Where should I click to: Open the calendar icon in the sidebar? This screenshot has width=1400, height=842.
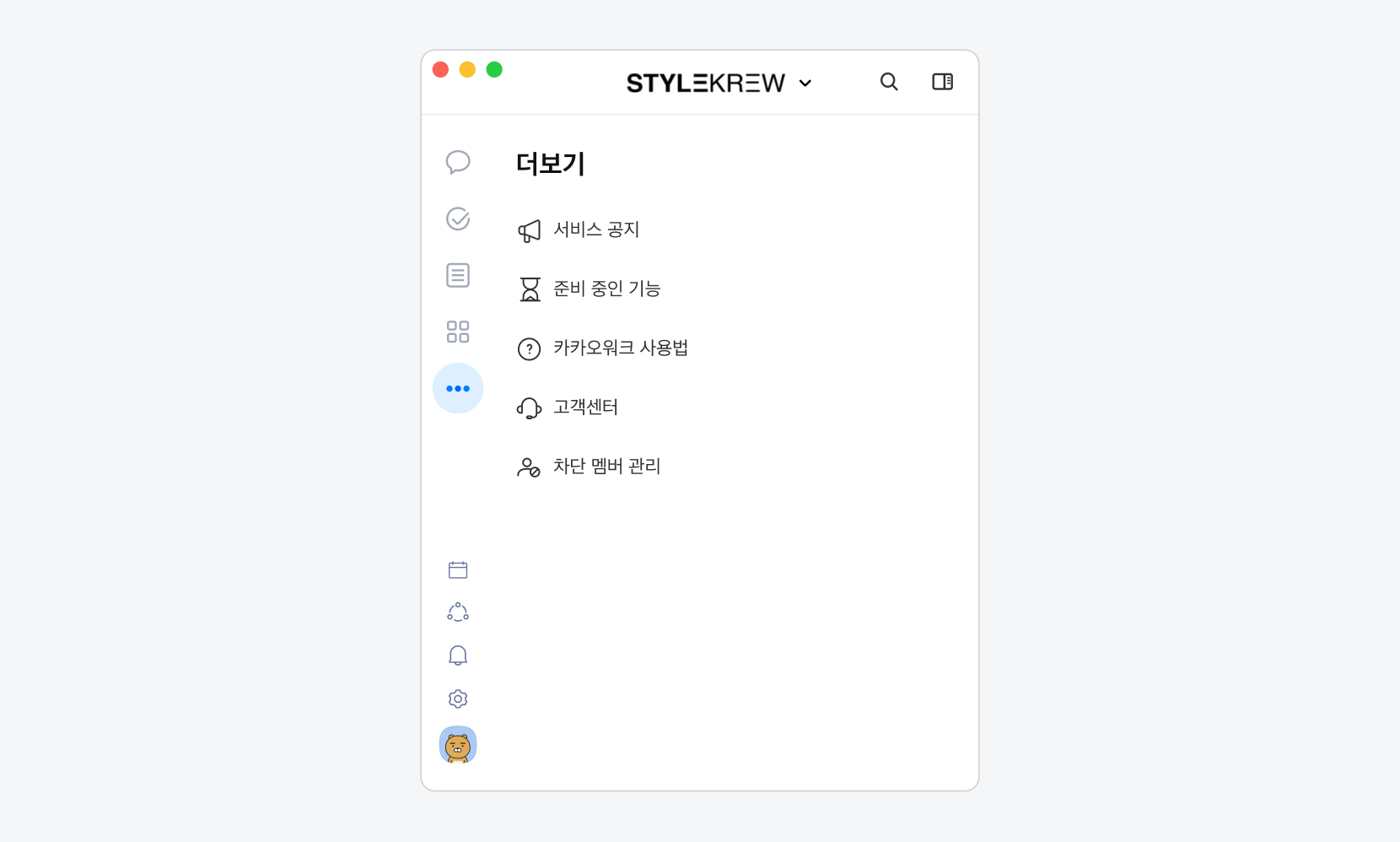click(458, 570)
